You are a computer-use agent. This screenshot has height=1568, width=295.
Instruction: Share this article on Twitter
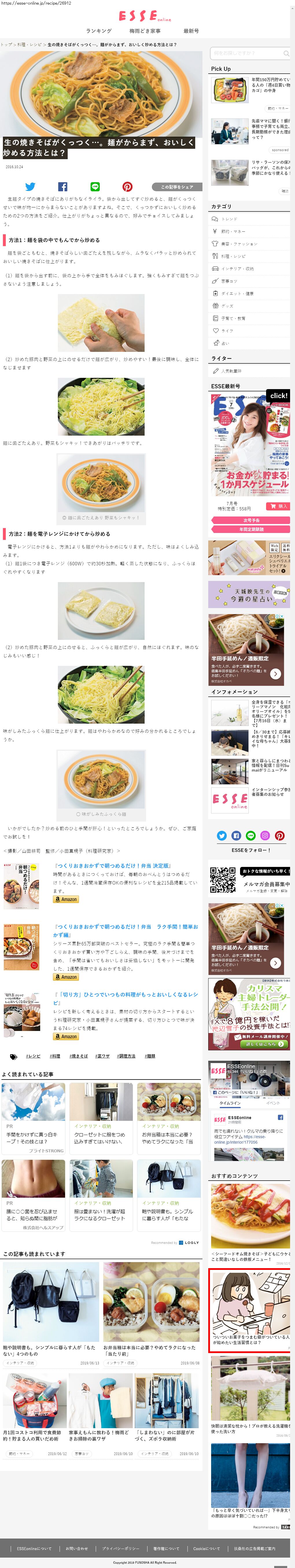30,187
